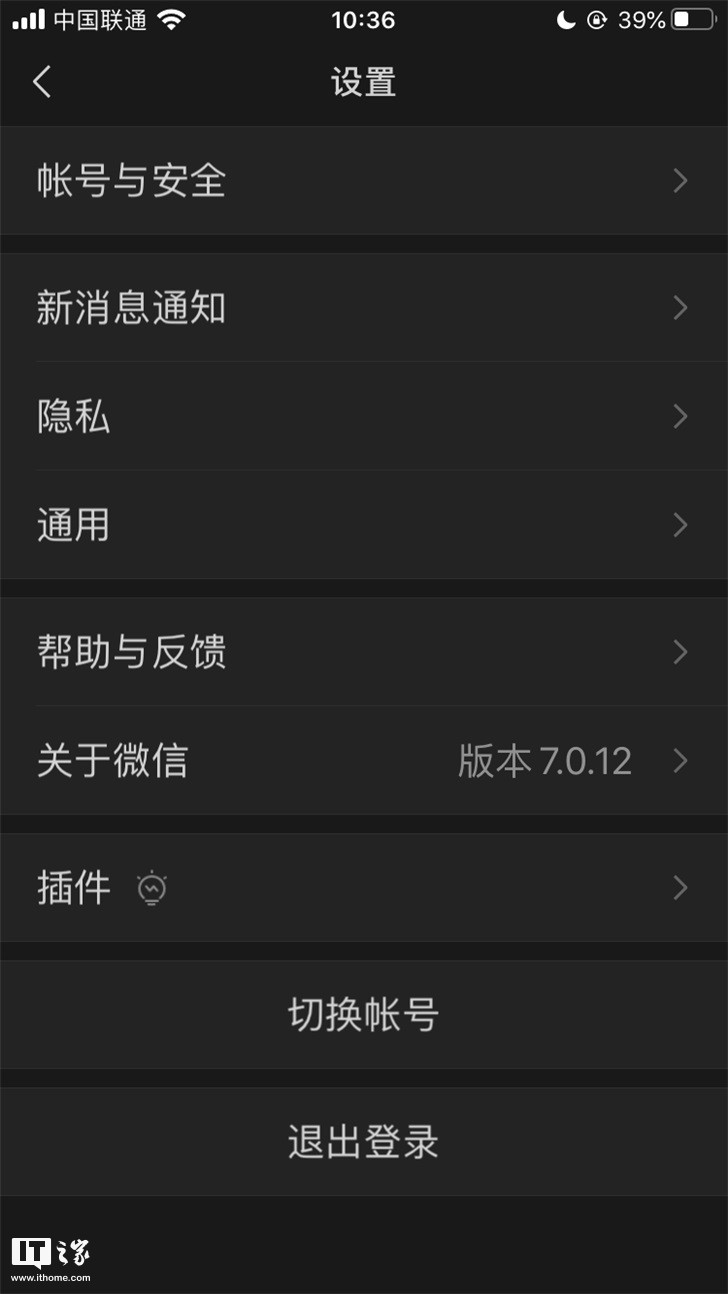Image resolution: width=728 pixels, height=1294 pixels.
Task: Open 帐号与安全 settings
Action: [364, 181]
